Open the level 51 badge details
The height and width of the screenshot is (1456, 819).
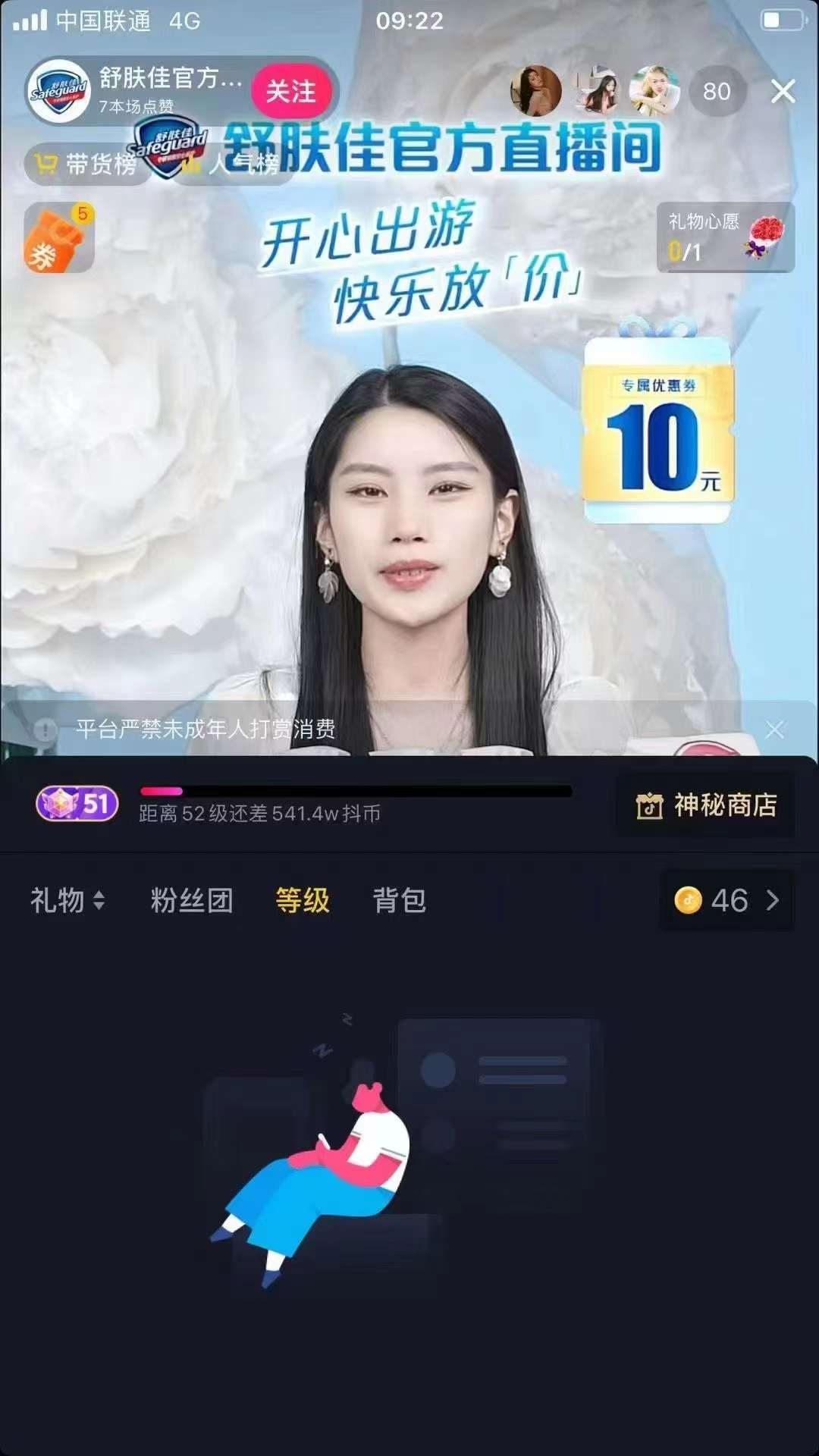point(77,804)
